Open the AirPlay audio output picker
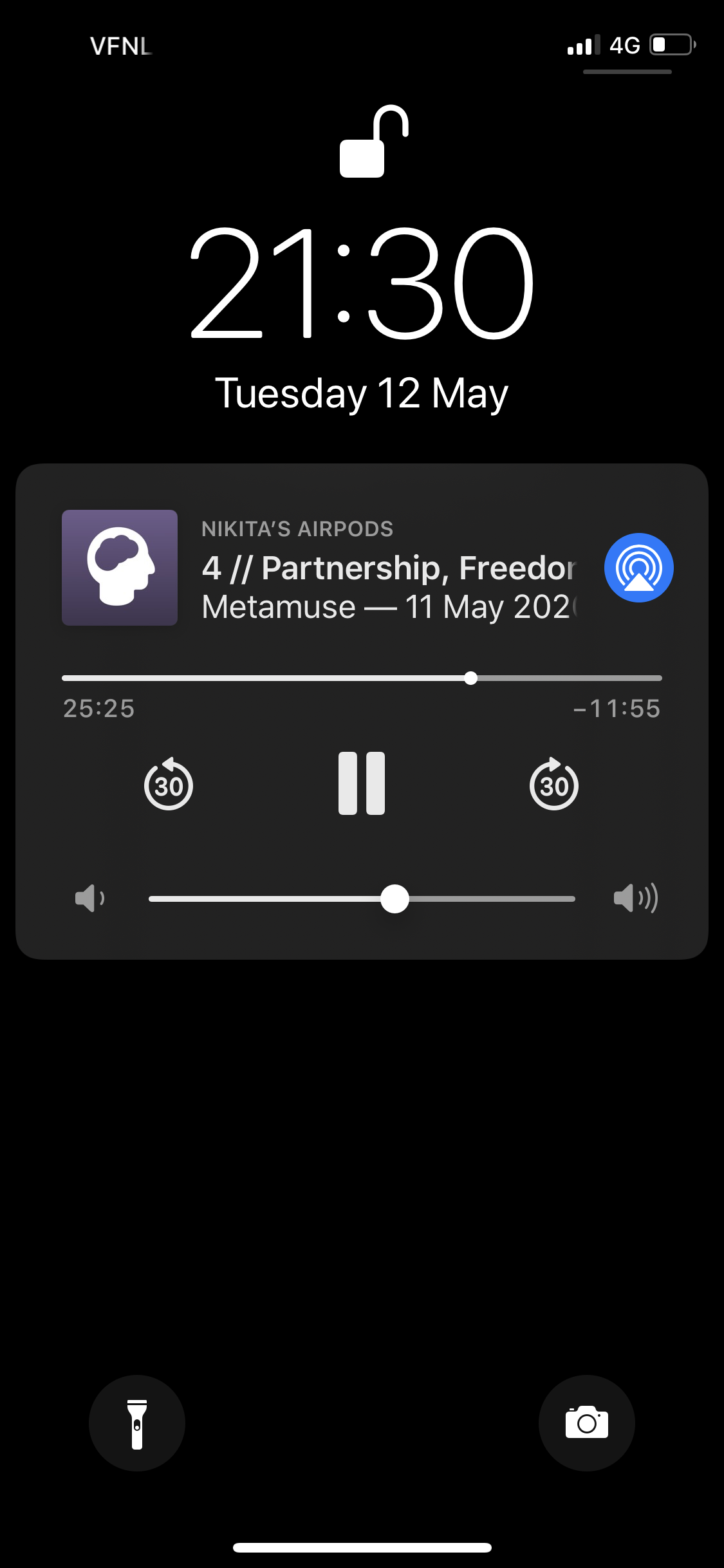724x1568 pixels. [638, 568]
